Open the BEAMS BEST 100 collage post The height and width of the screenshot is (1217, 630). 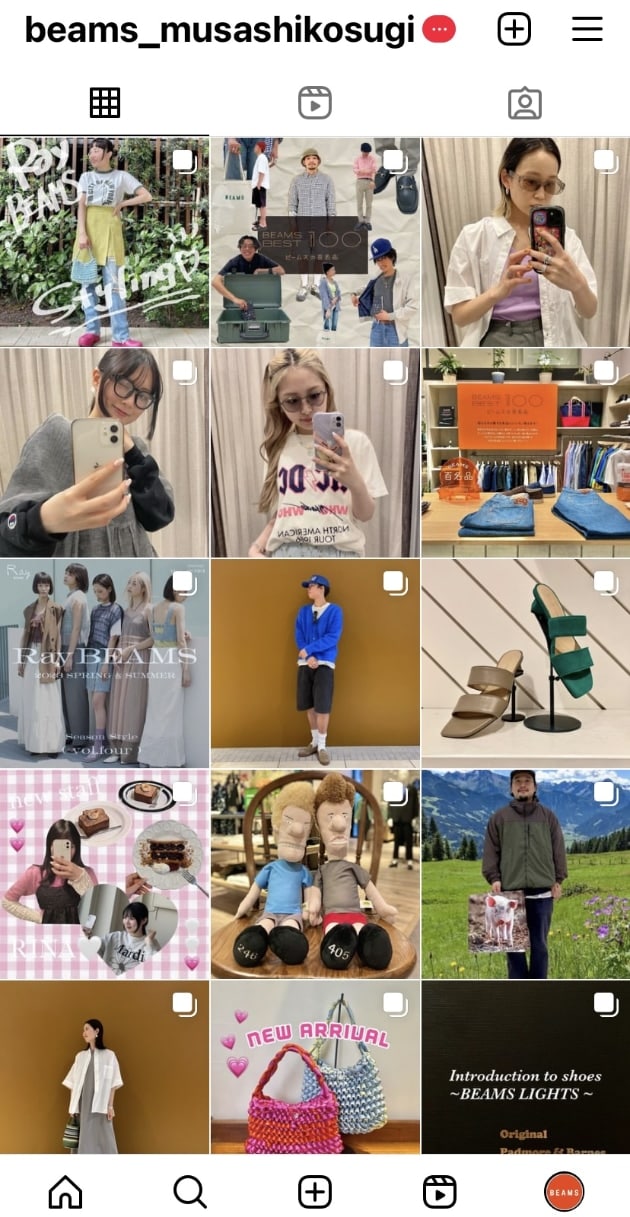[315, 242]
